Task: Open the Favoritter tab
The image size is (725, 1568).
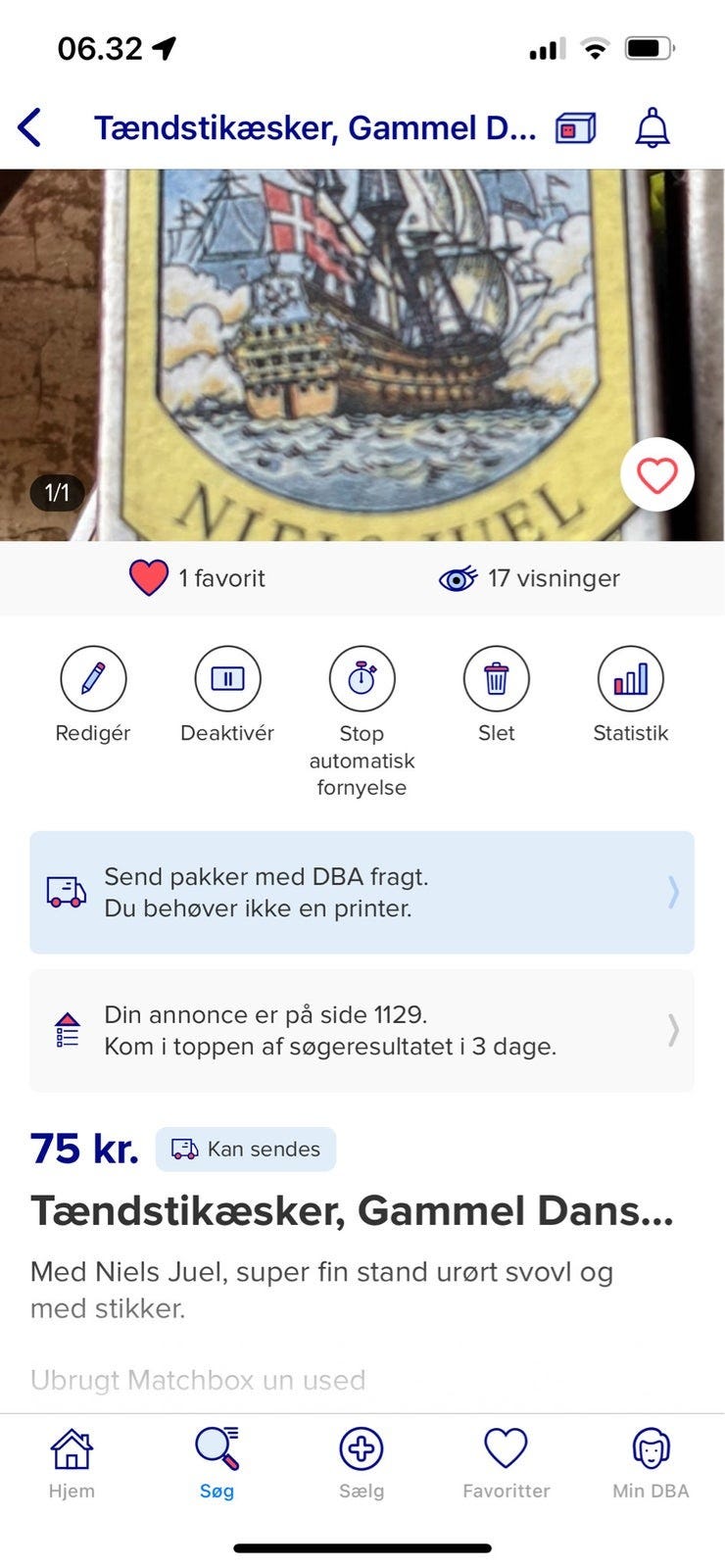Action: [x=506, y=1462]
